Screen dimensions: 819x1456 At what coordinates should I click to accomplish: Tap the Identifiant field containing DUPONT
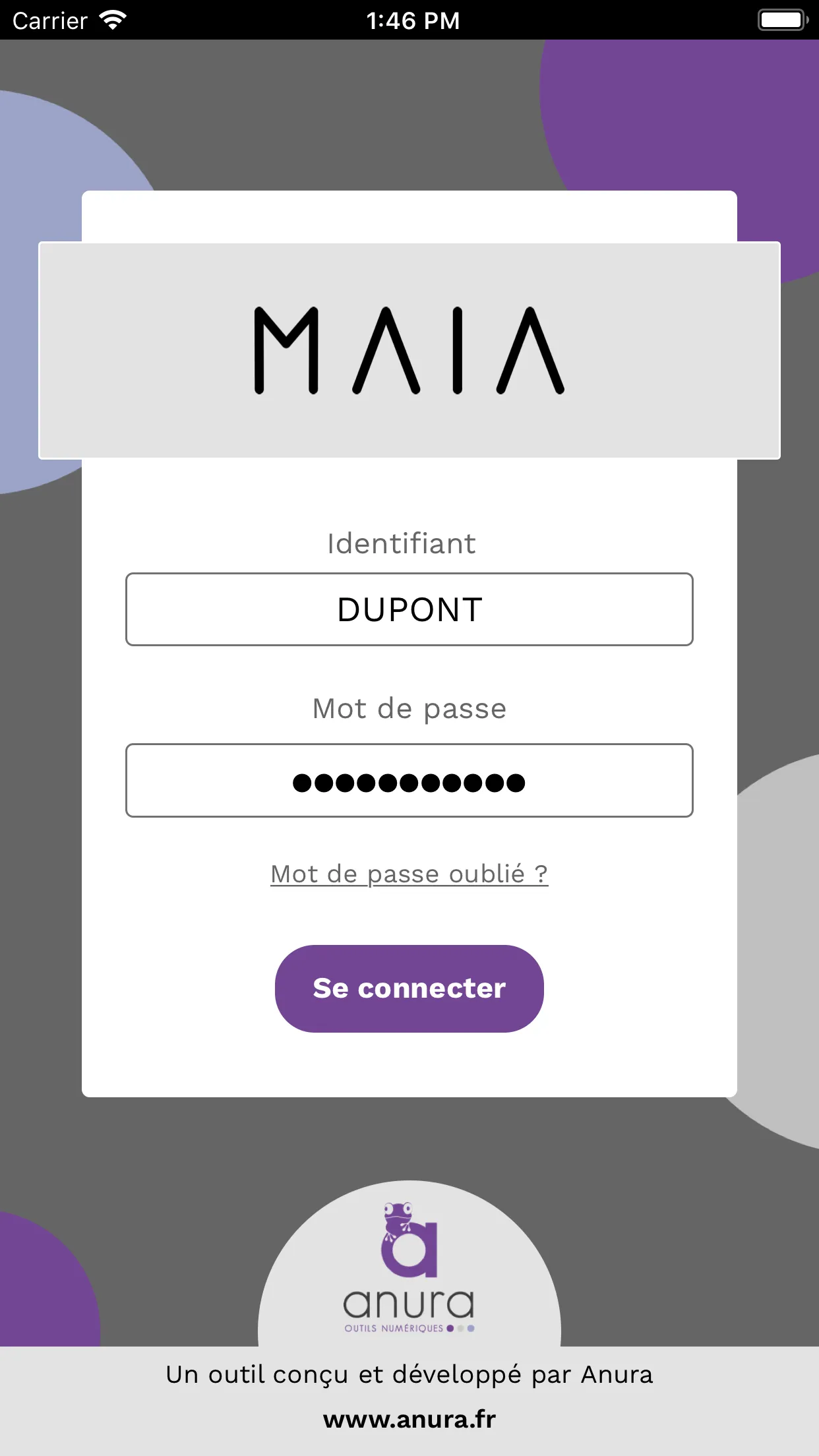click(x=409, y=609)
